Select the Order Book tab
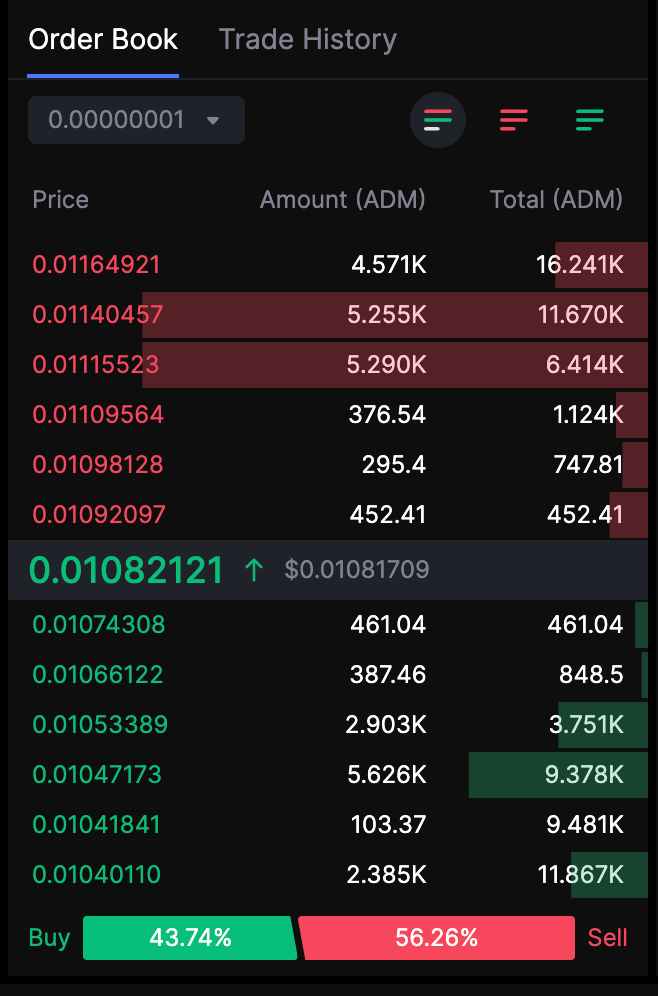 pyautogui.click(x=103, y=39)
